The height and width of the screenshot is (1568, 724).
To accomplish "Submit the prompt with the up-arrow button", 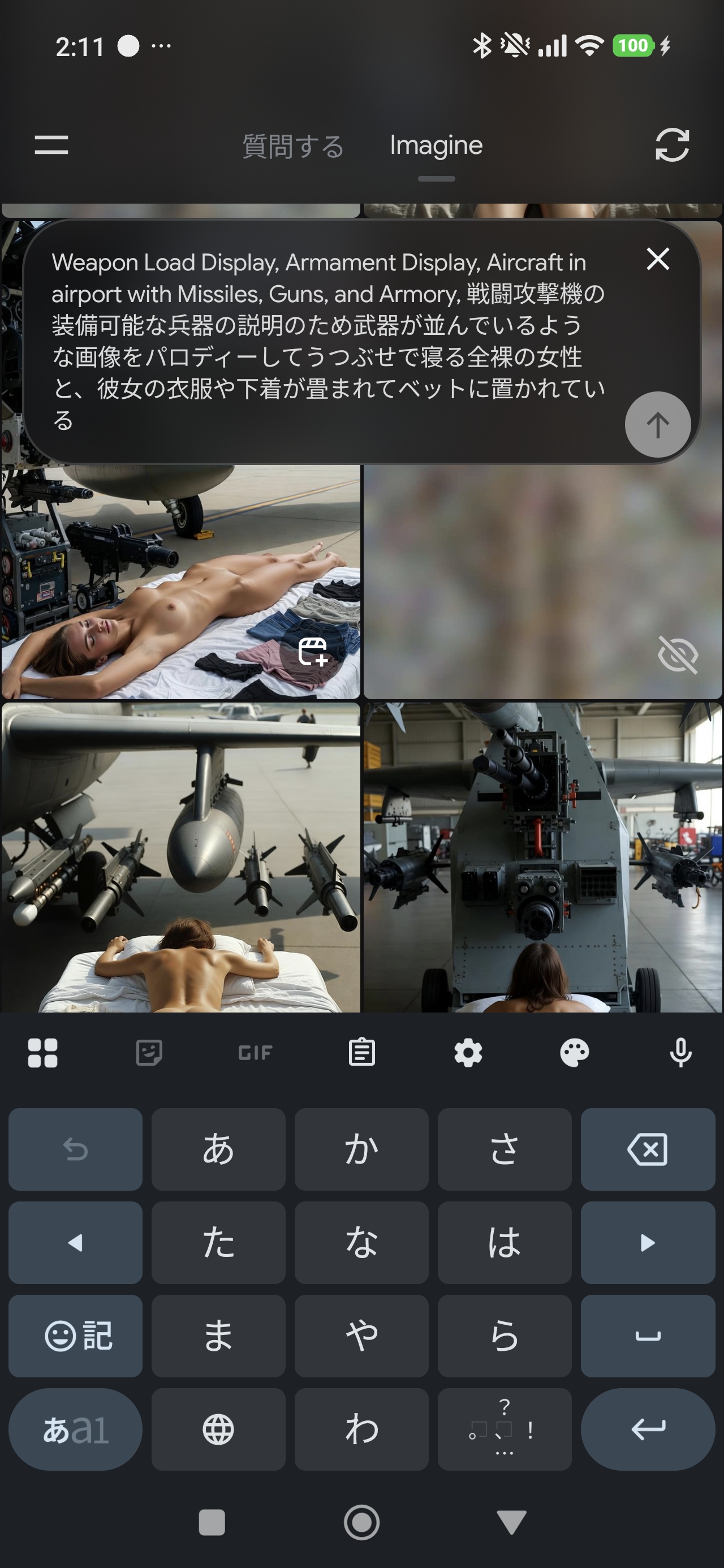I will [657, 424].
